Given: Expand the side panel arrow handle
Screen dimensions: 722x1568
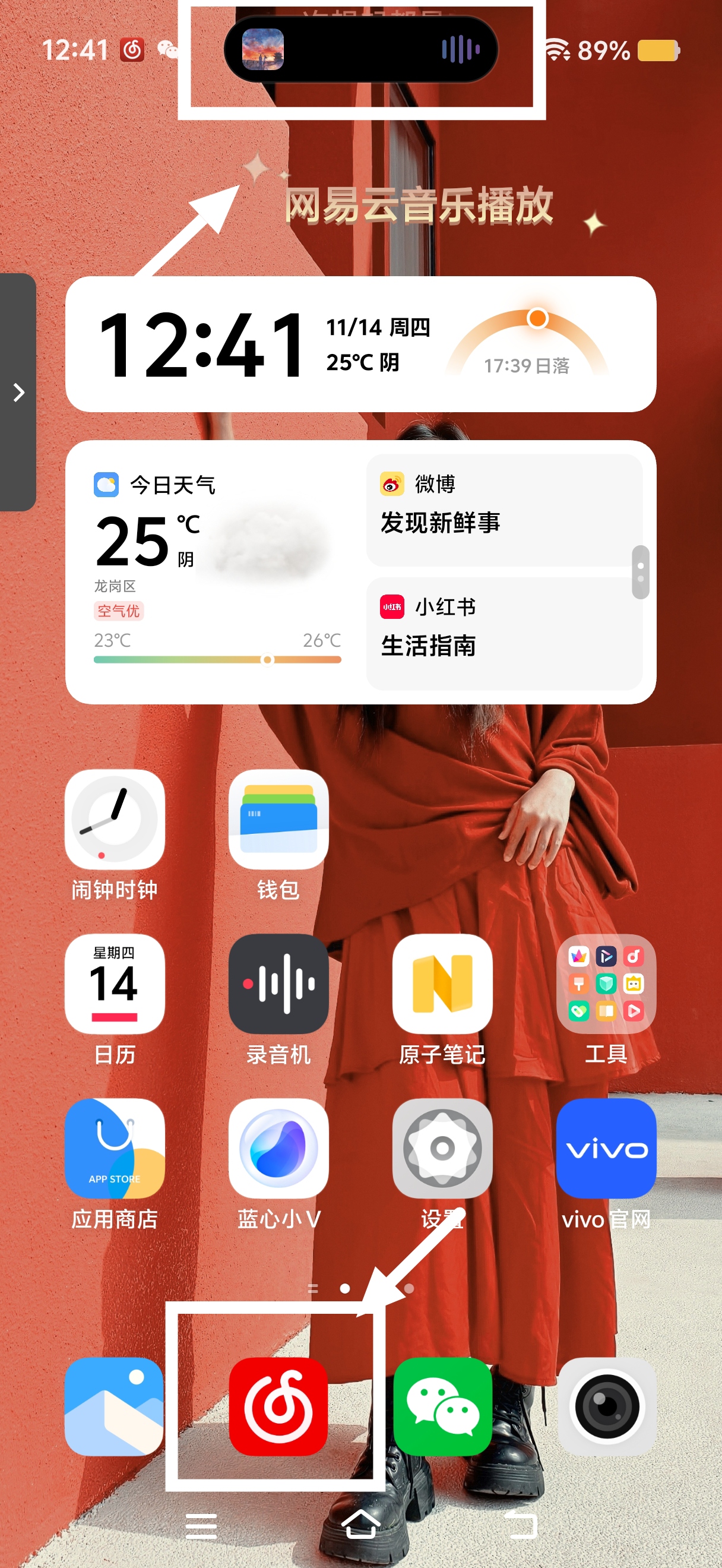Looking at the screenshot, I should 18,392.
